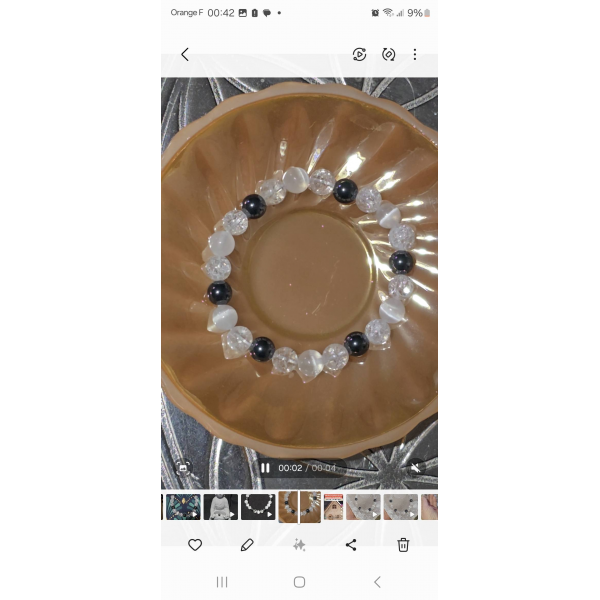Pause the video playback
This screenshot has width=600, height=600.
click(265, 467)
